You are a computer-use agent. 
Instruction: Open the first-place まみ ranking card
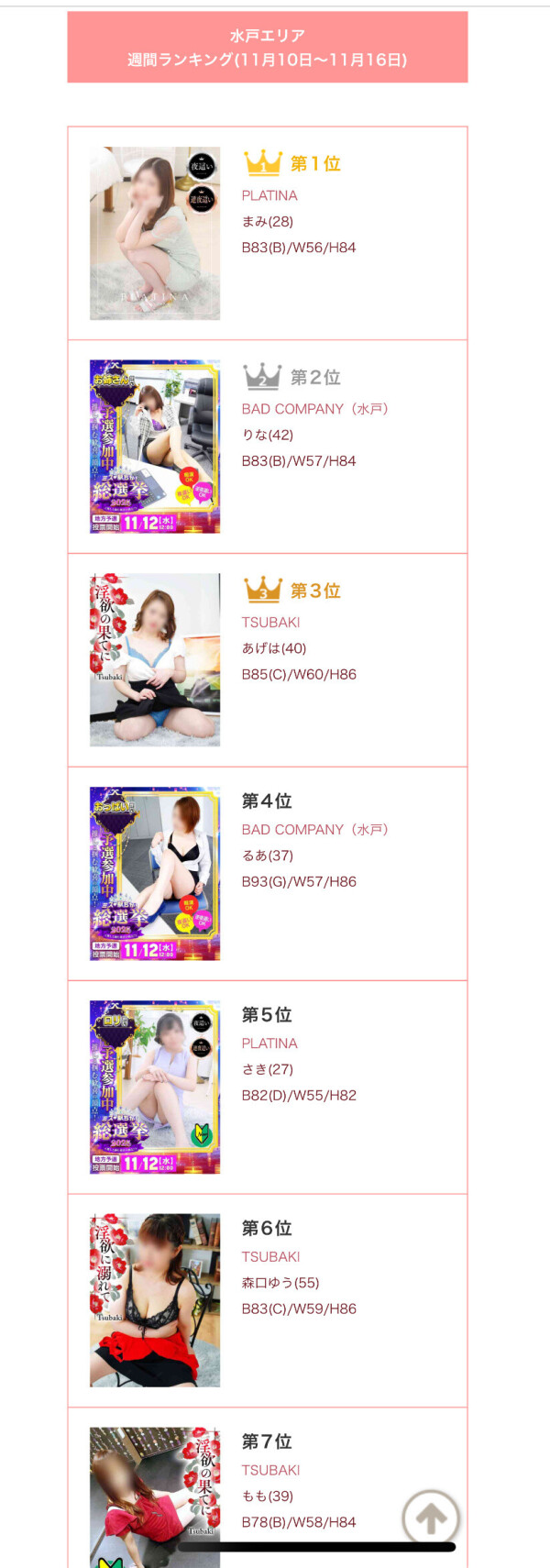(x=268, y=233)
